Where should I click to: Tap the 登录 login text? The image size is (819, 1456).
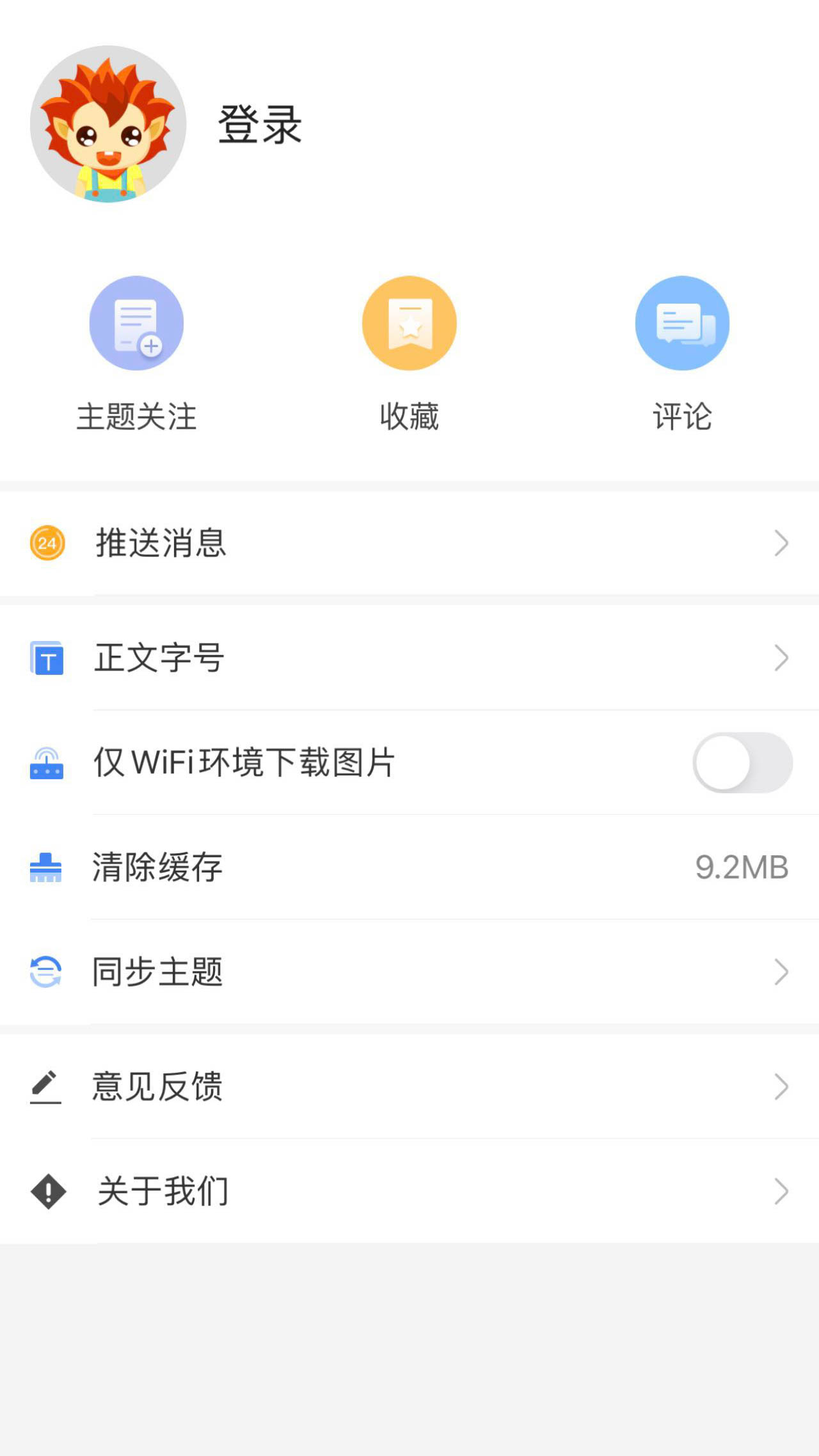[x=260, y=125]
